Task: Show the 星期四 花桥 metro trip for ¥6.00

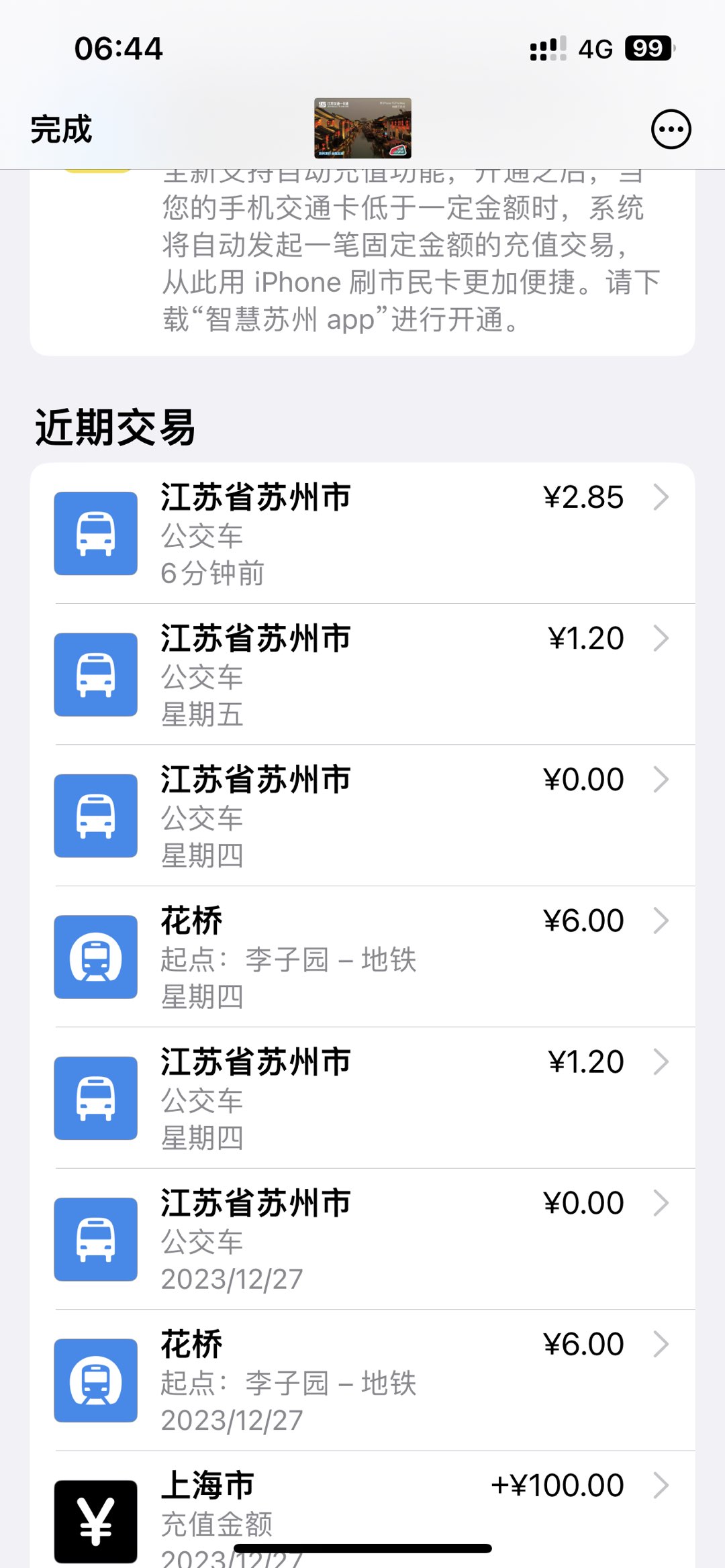Action: (362, 957)
